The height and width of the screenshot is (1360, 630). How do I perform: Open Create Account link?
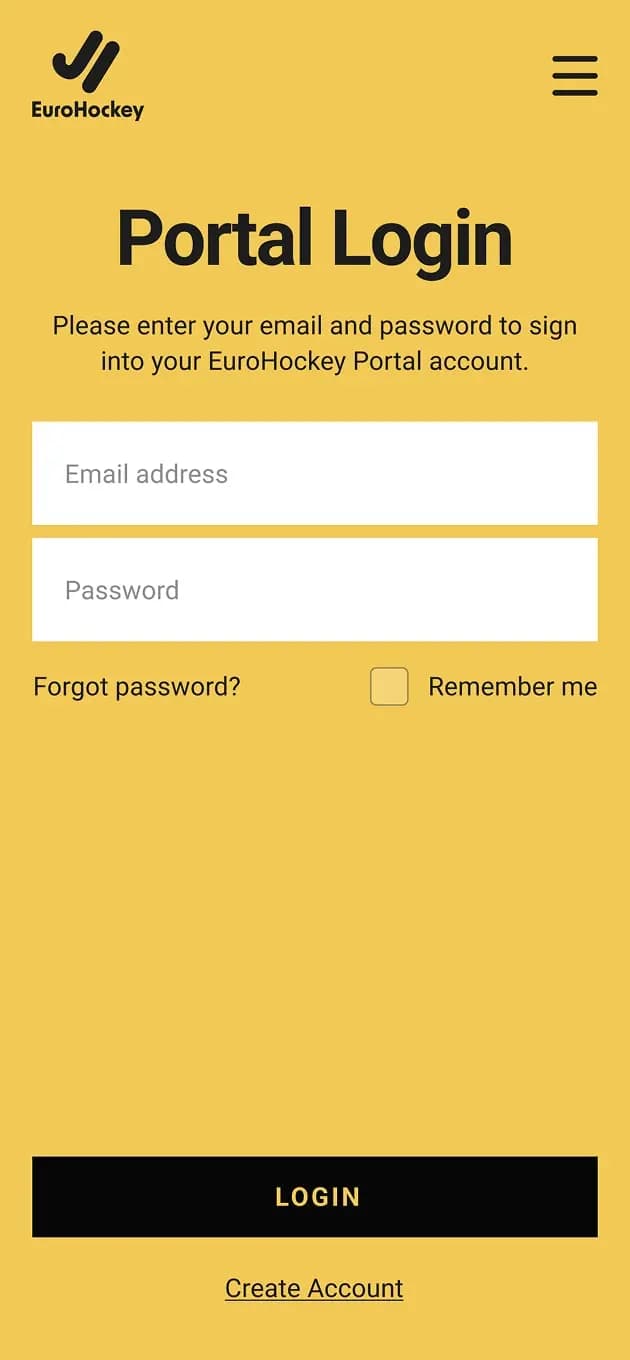click(x=314, y=1288)
